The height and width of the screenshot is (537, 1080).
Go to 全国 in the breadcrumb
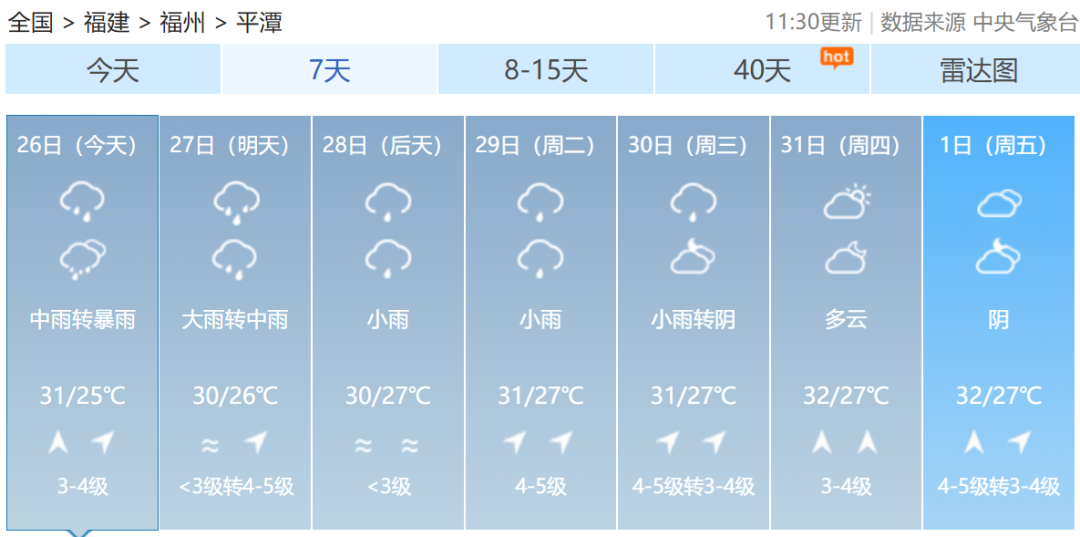click(30, 22)
